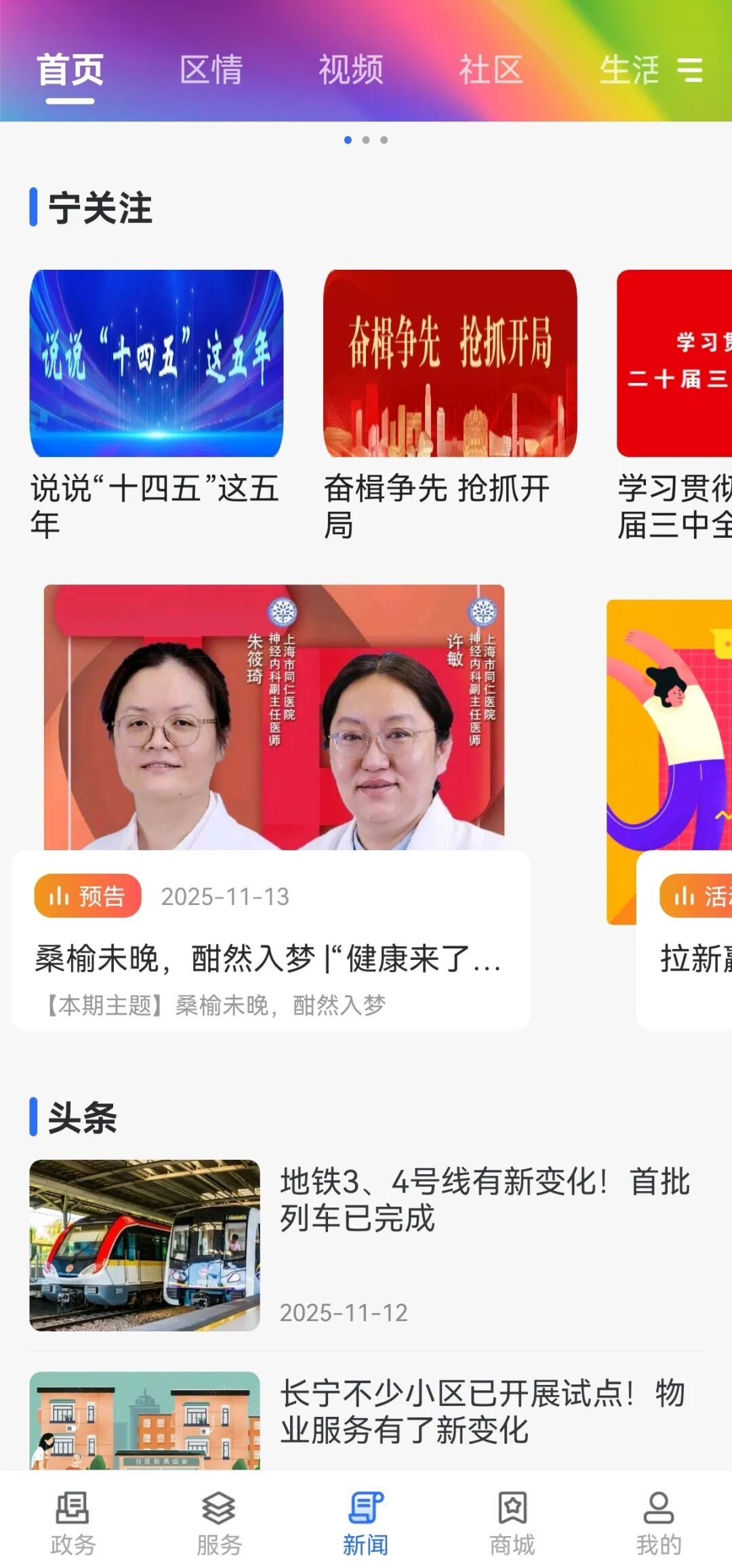Viewport: 732px width, 1568px height.
Task: Select the 生活 top tab
Action: pos(628,70)
